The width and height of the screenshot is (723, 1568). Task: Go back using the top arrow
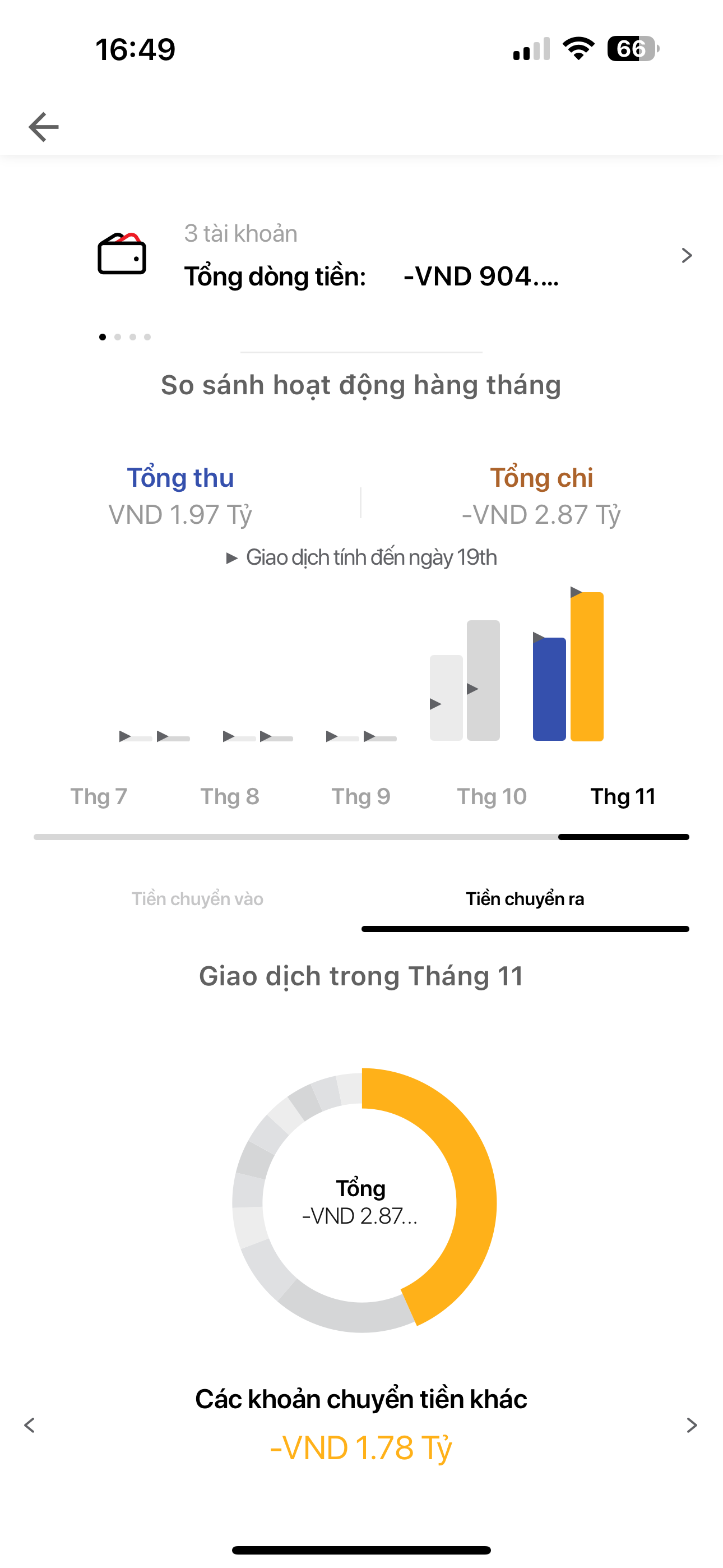point(44,127)
